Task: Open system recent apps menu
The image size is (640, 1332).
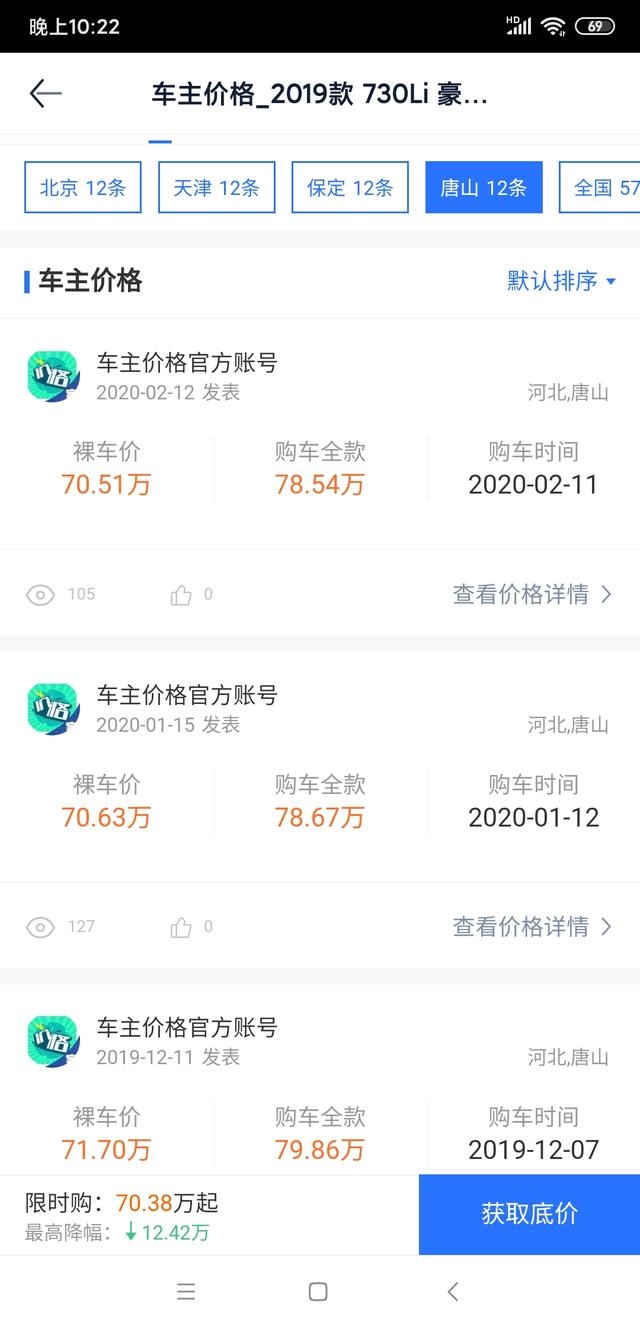Action: pyautogui.click(x=186, y=1292)
